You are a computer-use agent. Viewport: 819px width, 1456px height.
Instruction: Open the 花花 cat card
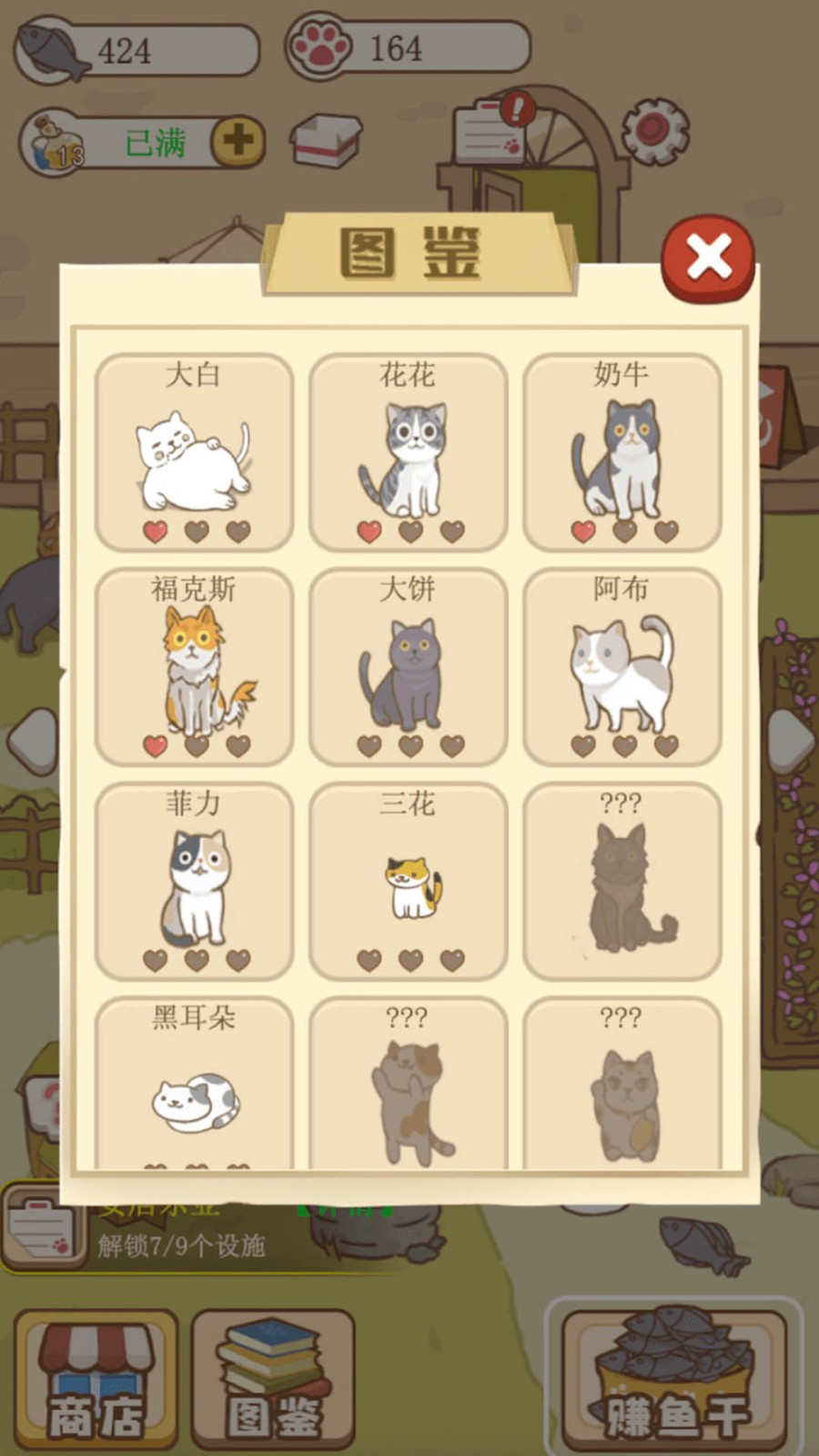tap(408, 452)
